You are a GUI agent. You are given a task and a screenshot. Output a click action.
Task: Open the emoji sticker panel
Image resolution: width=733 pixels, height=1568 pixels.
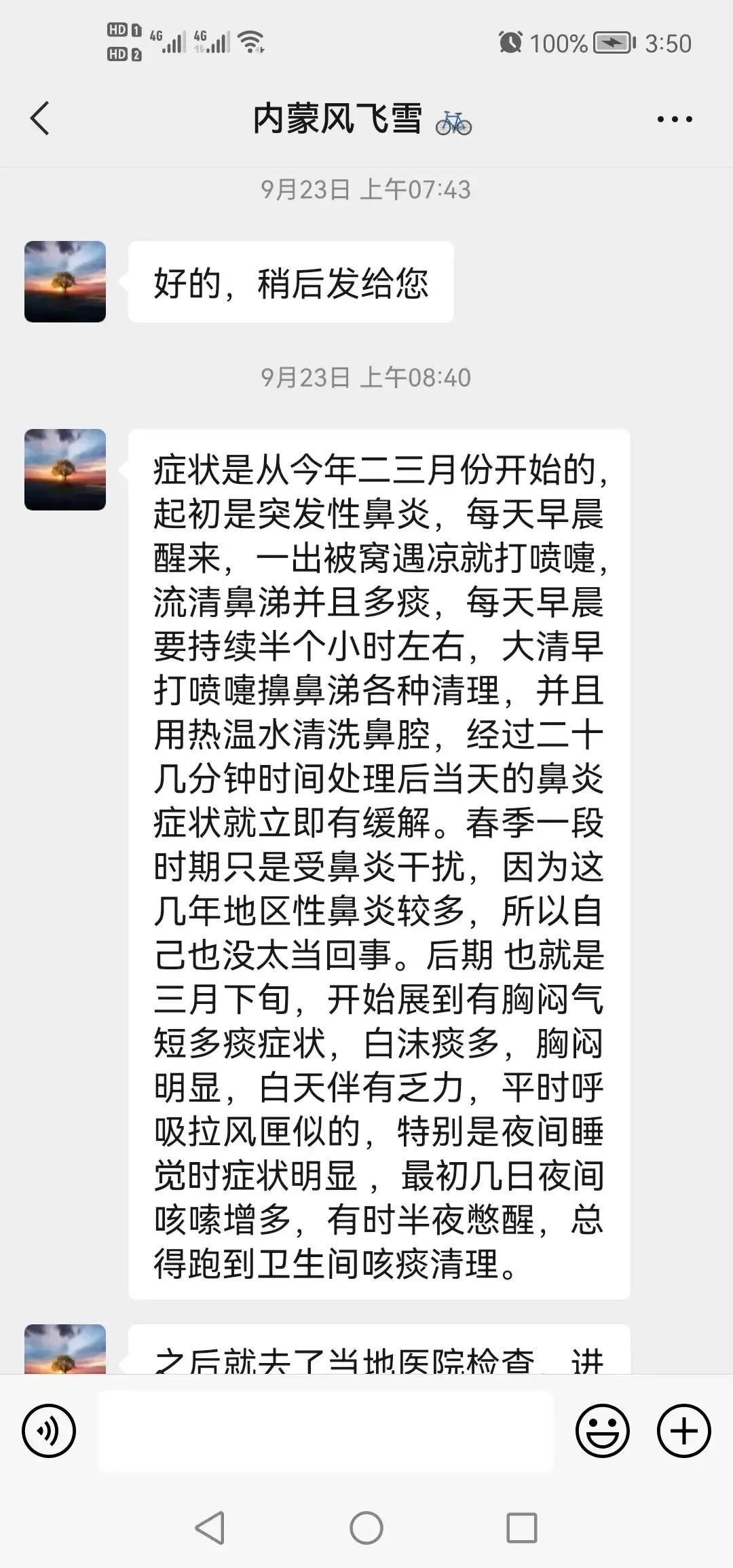point(603,1430)
